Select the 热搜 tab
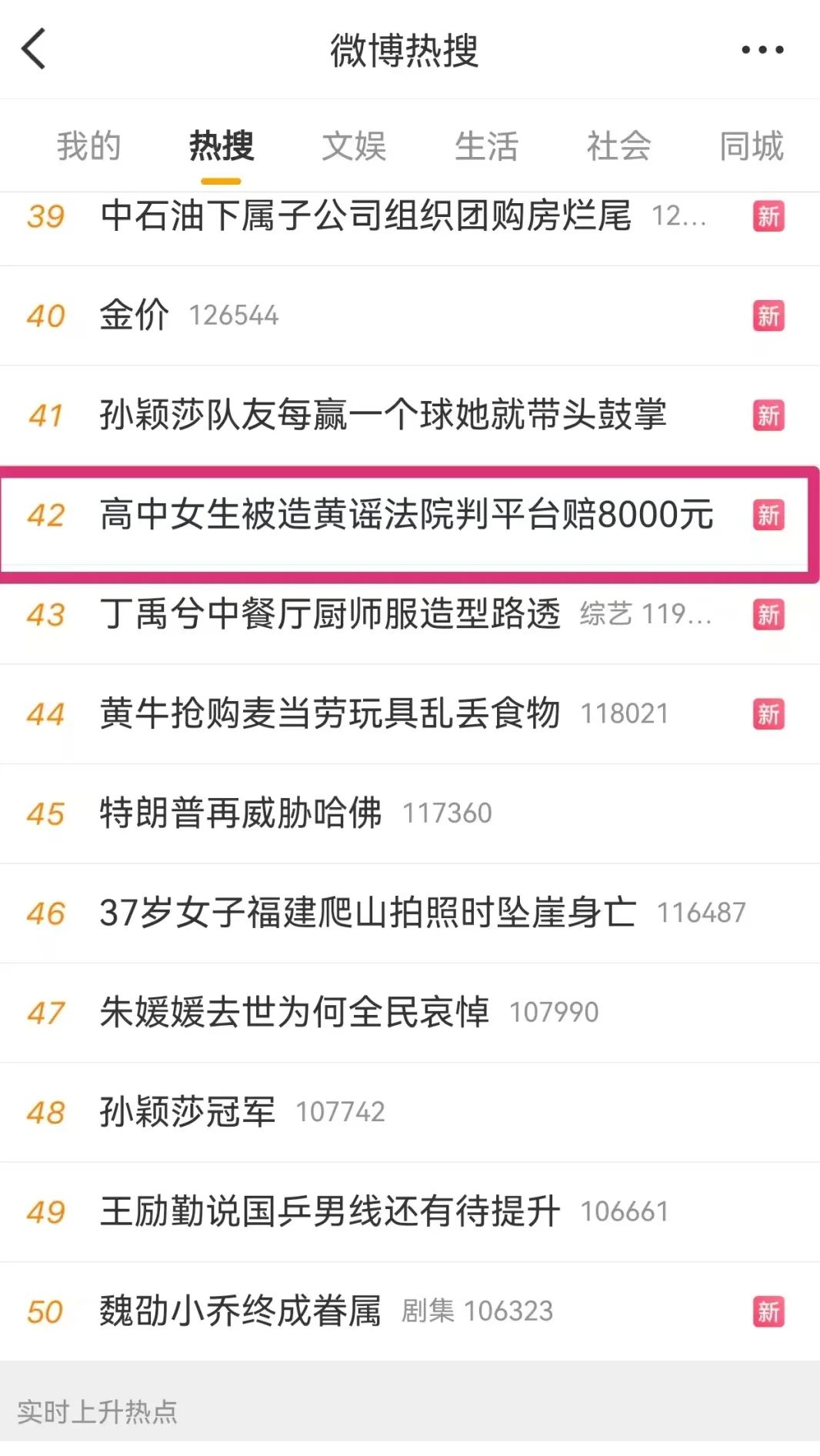The height and width of the screenshot is (1456, 820). point(222,146)
